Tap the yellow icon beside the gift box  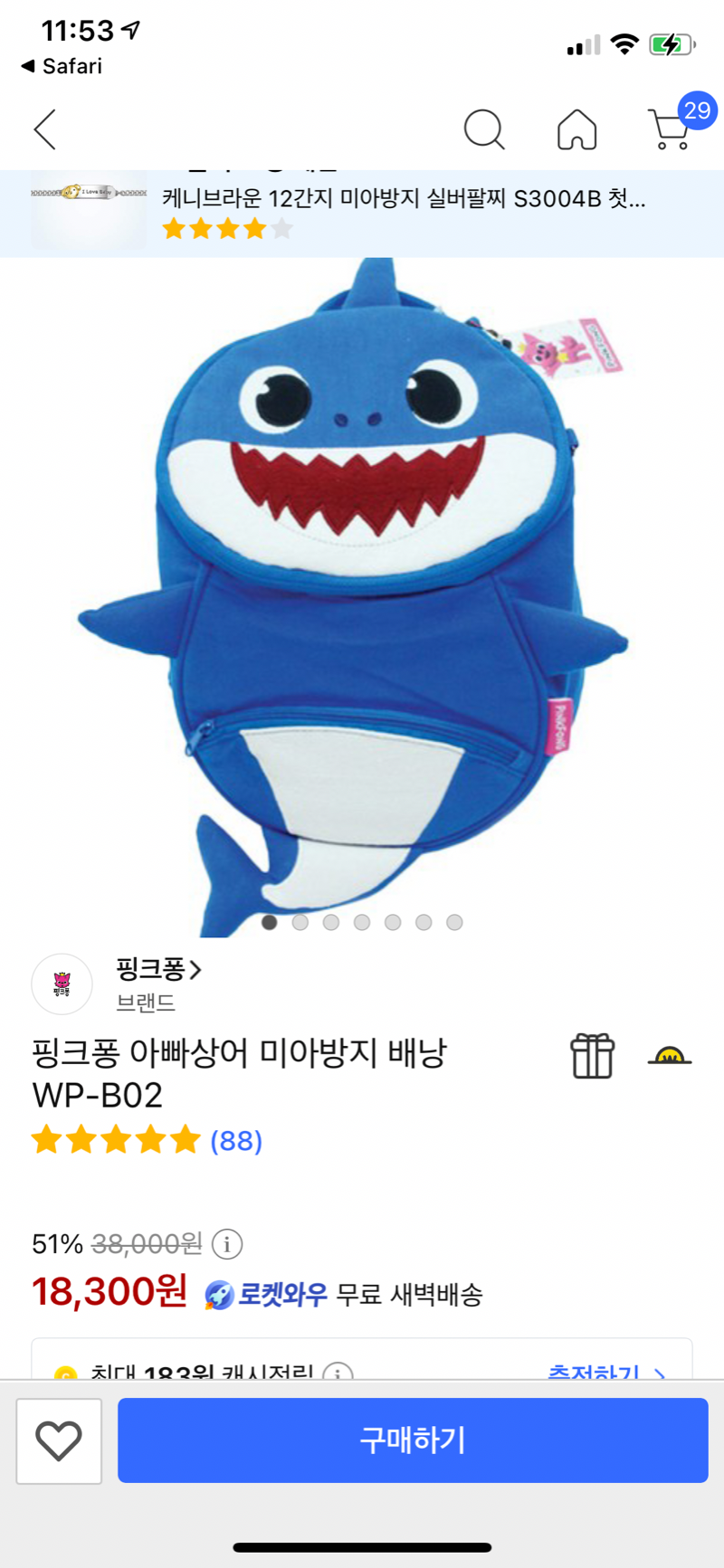[x=670, y=1056]
